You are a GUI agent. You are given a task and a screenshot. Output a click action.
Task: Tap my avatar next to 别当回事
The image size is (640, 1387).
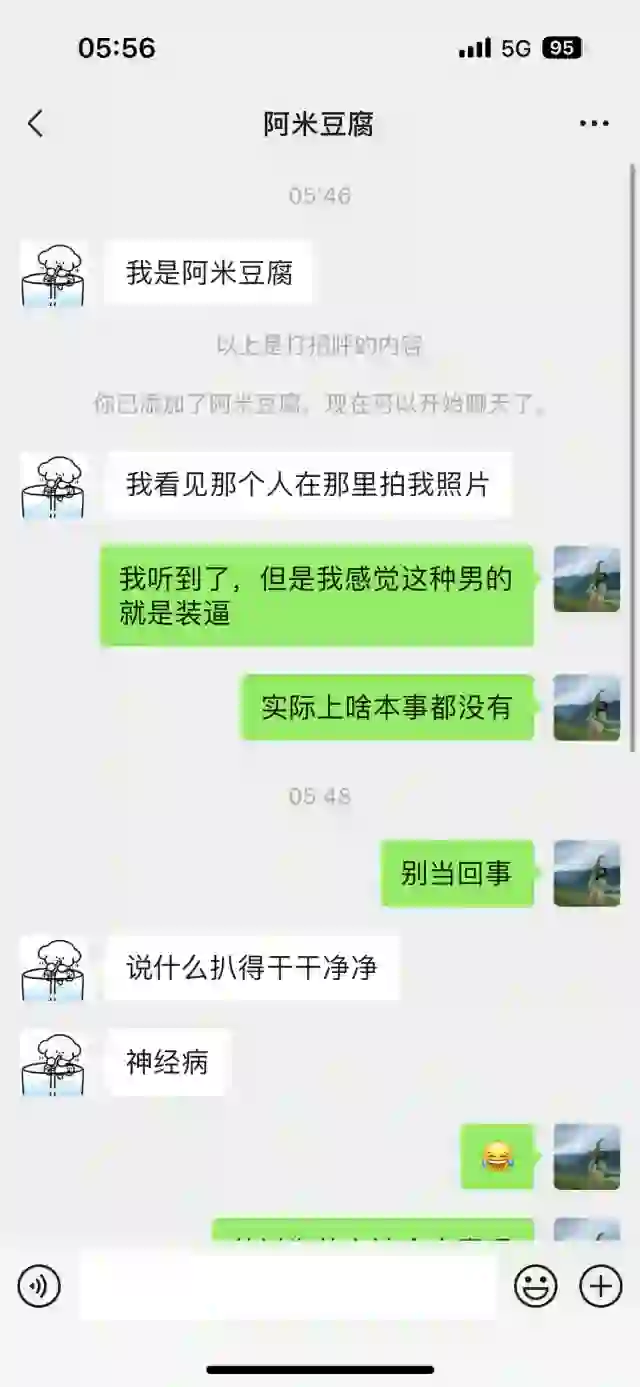(587, 873)
